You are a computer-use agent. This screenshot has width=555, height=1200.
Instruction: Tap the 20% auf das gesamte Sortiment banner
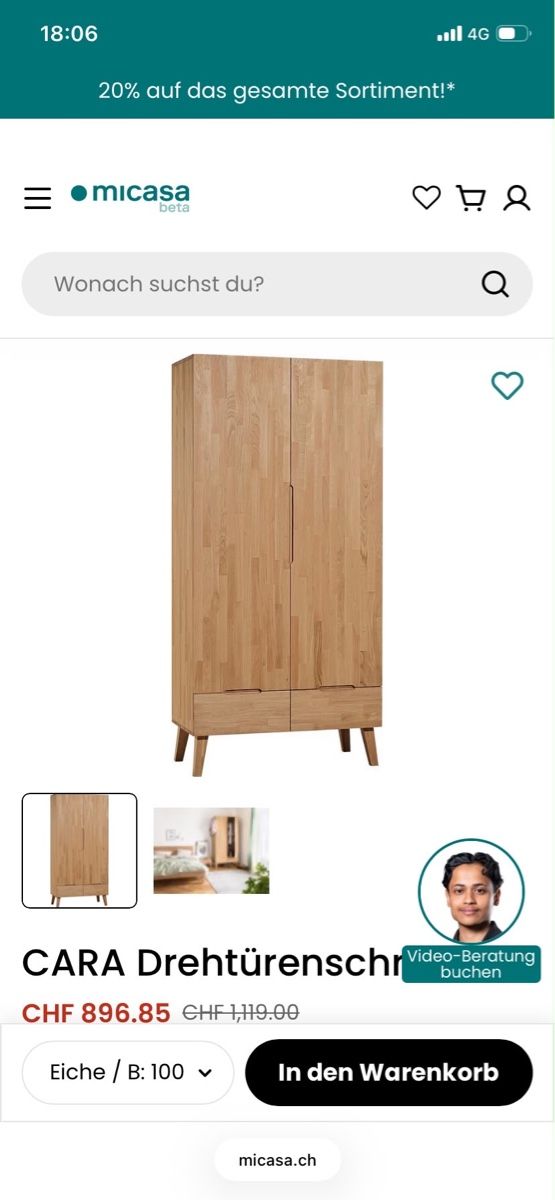tap(277, 91)
